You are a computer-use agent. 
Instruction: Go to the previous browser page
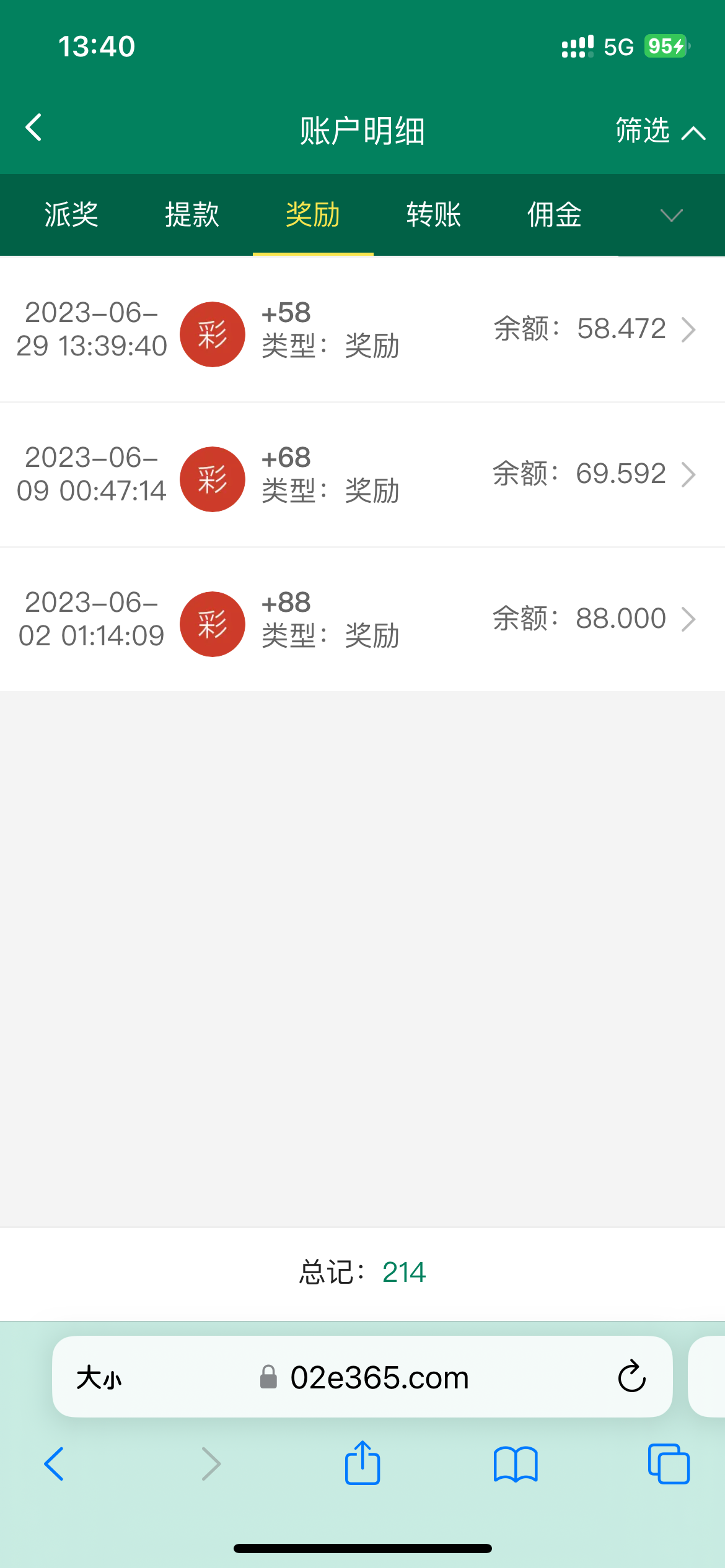54,1464
